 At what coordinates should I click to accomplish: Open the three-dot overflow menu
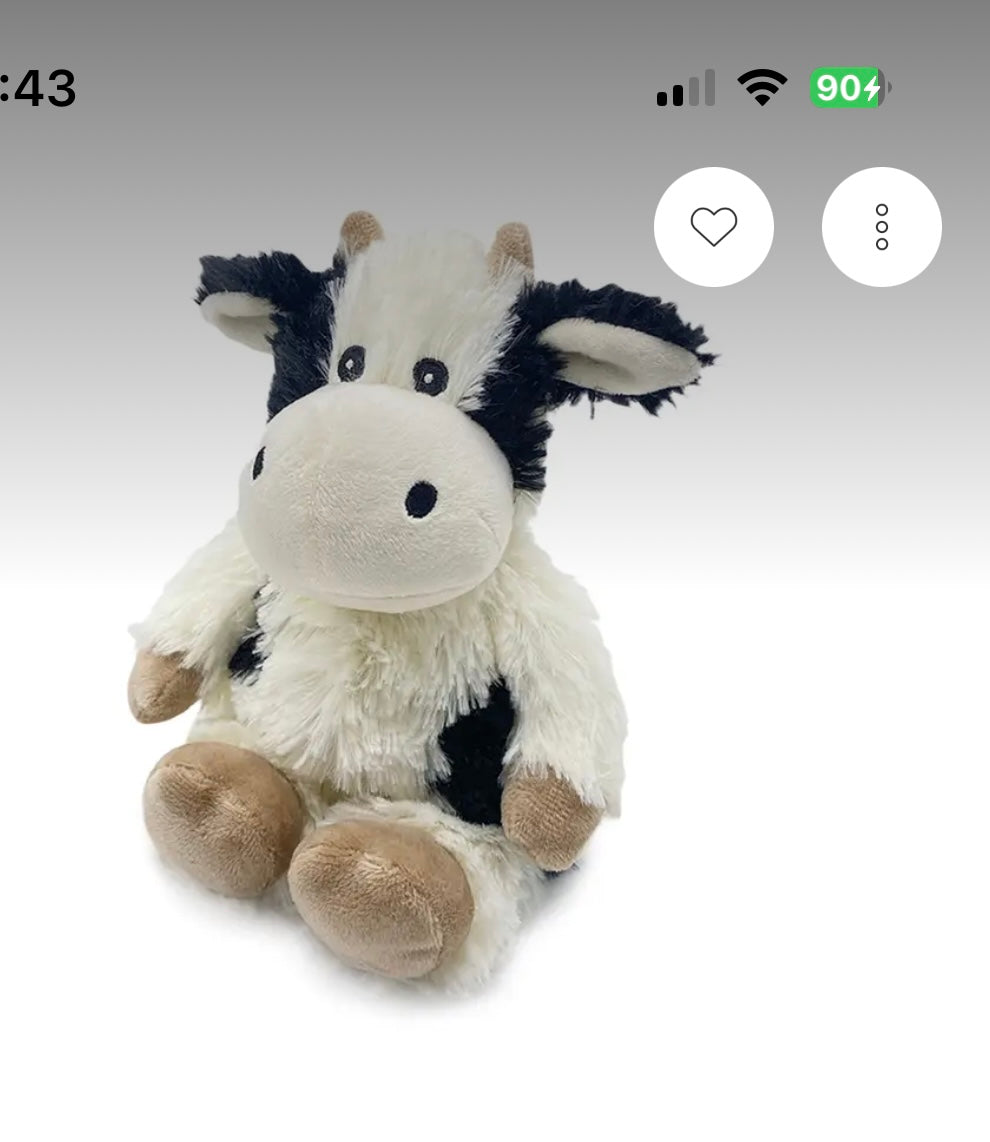[x=881, y=227]
